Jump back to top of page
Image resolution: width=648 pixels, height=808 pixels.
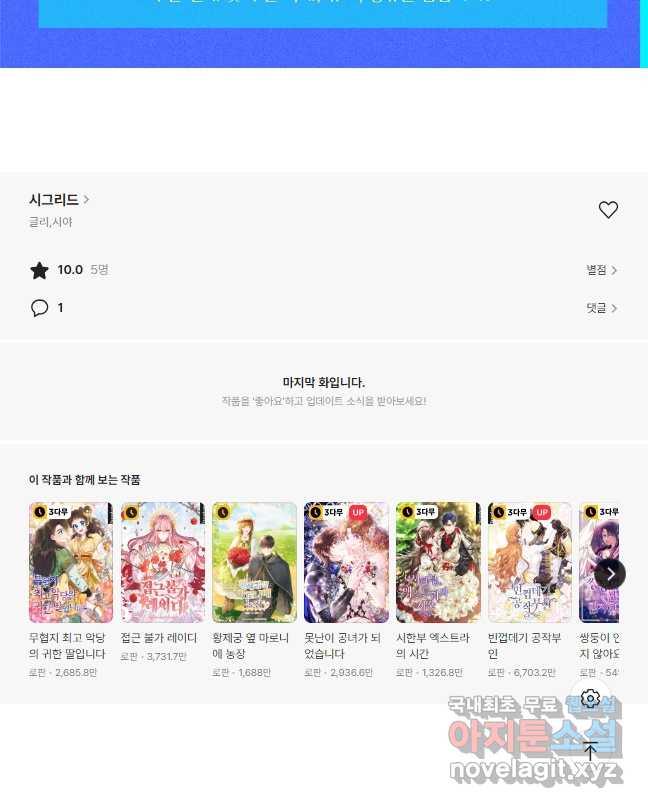point(590,751)
